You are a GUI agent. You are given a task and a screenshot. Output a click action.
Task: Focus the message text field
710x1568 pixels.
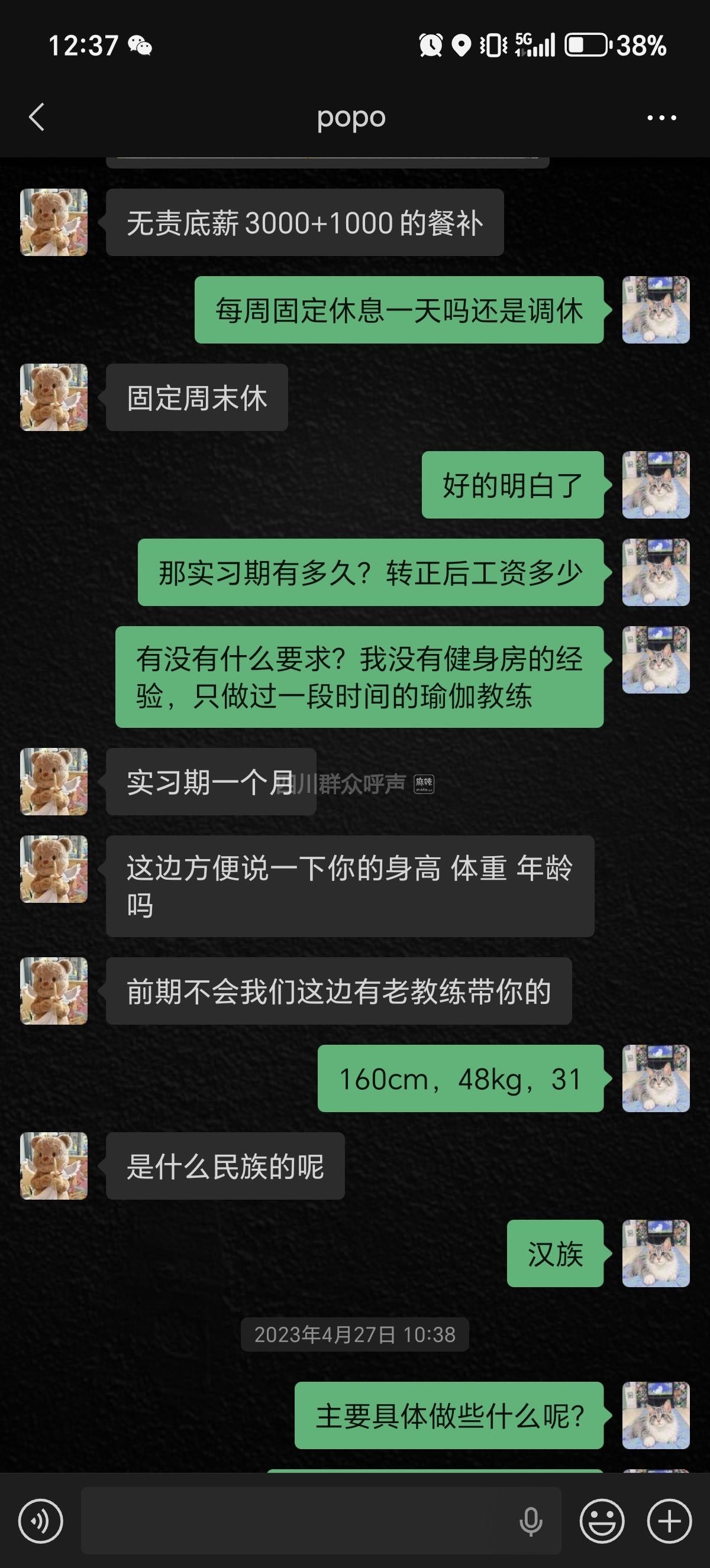pyautogui.click(x=292, y=1521)
